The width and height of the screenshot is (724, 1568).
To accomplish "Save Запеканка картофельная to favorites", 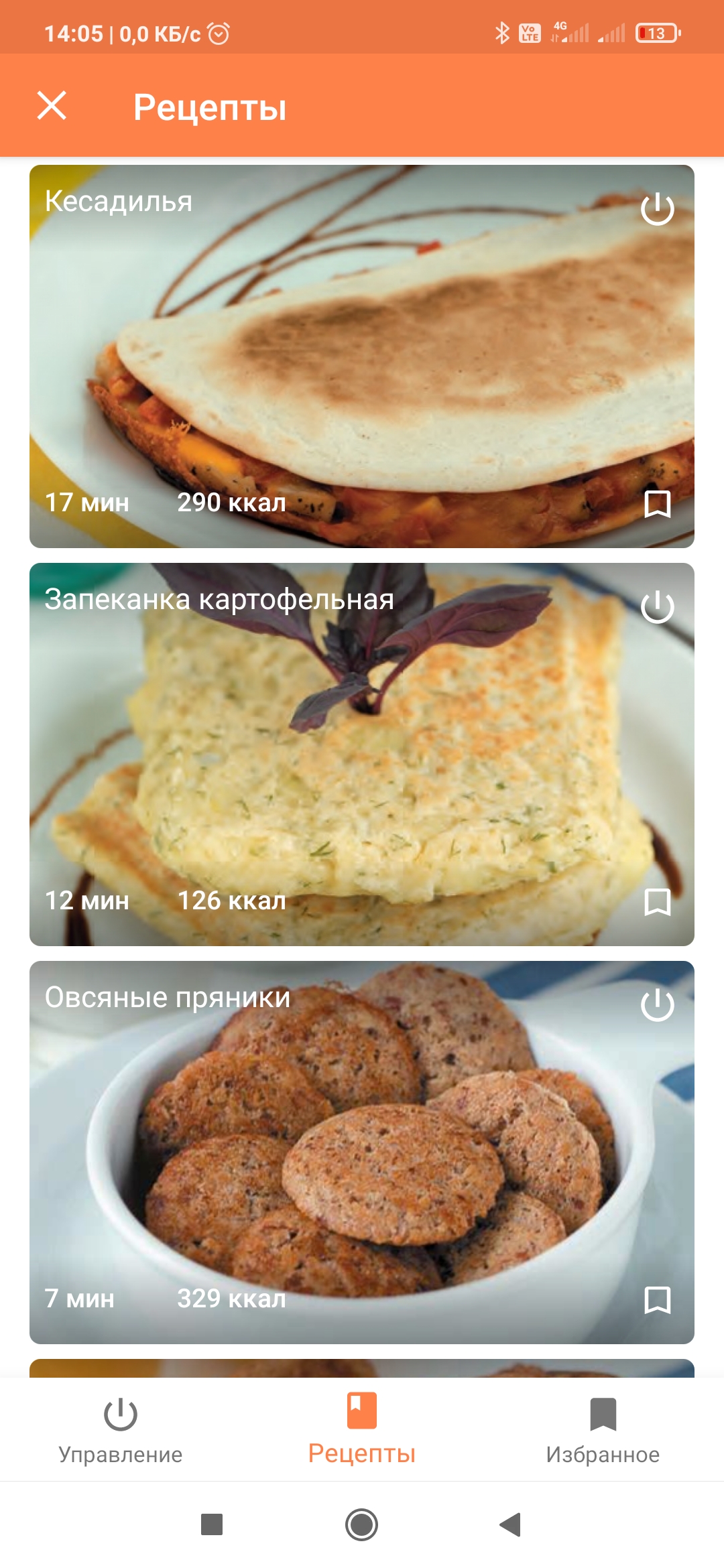I will point(657,902).
